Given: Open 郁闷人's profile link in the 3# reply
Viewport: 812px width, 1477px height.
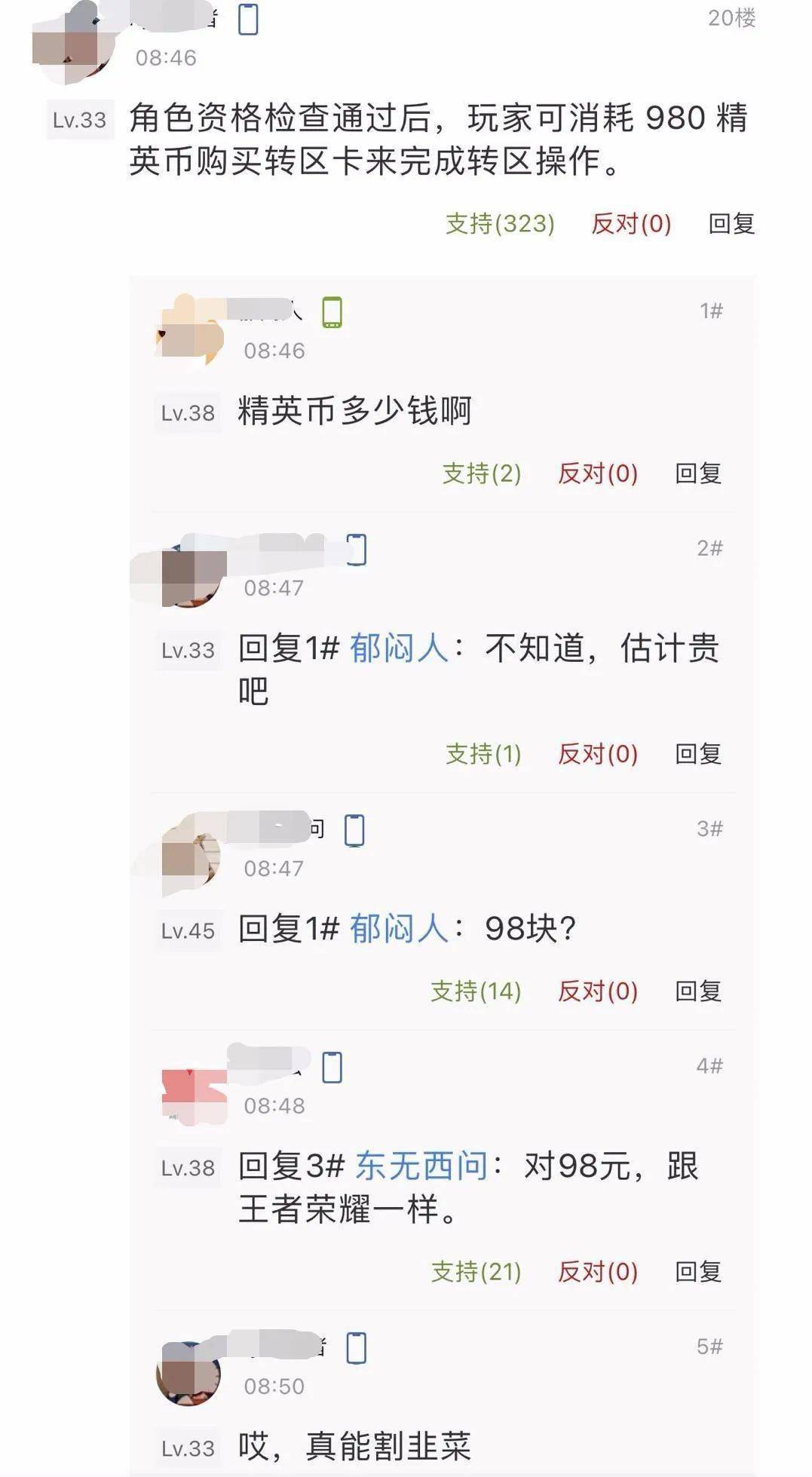Looking at the screenshot, I should [398, 929].
